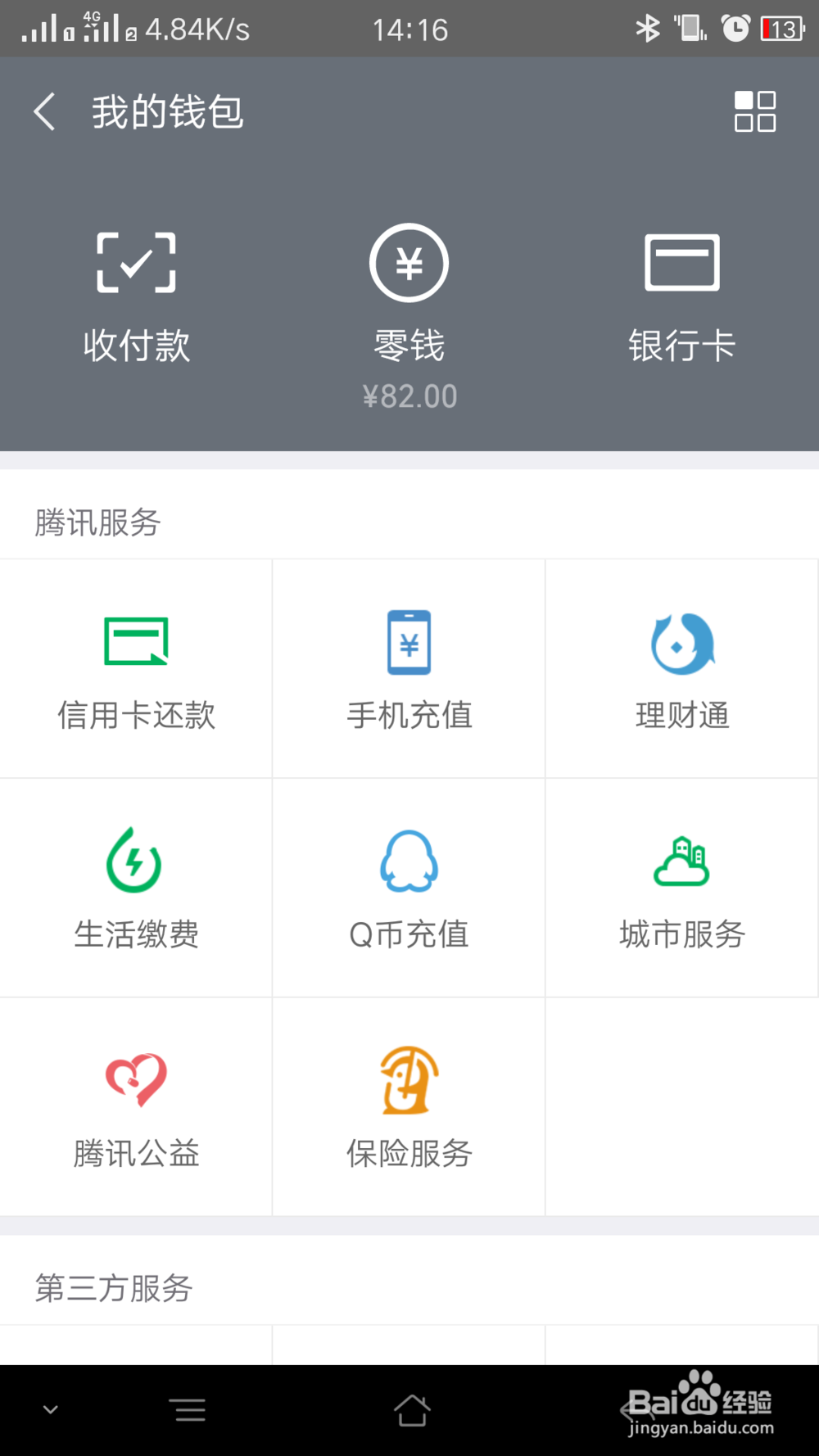Tap Q币充值 recharge
Image resolution: width=819 pixels, height=1456 pixels.
click(409, 888)
